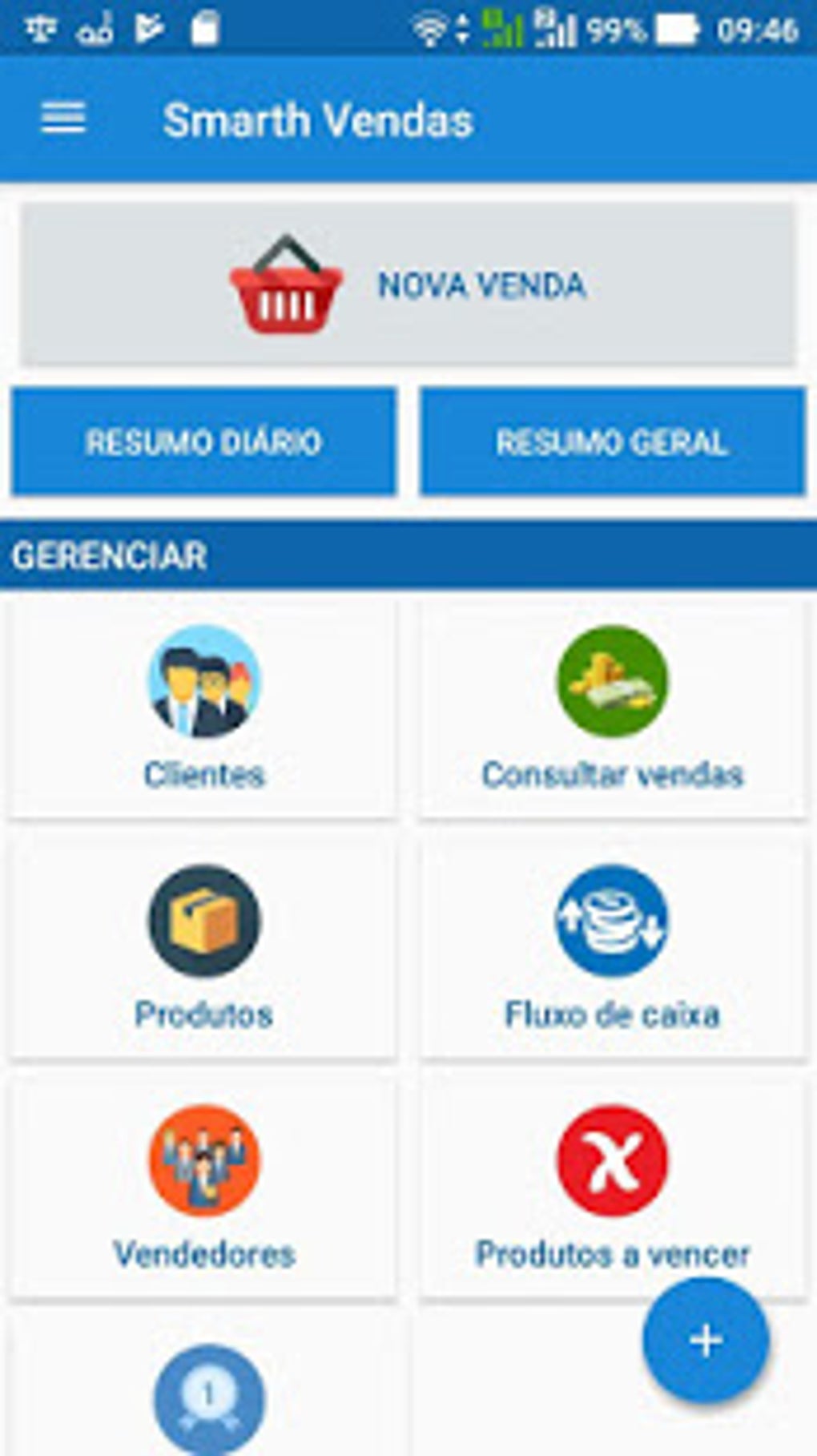Open Resumo Diário summary
The width and height of the screenshot is (817, 1456).
pos(203,442)
